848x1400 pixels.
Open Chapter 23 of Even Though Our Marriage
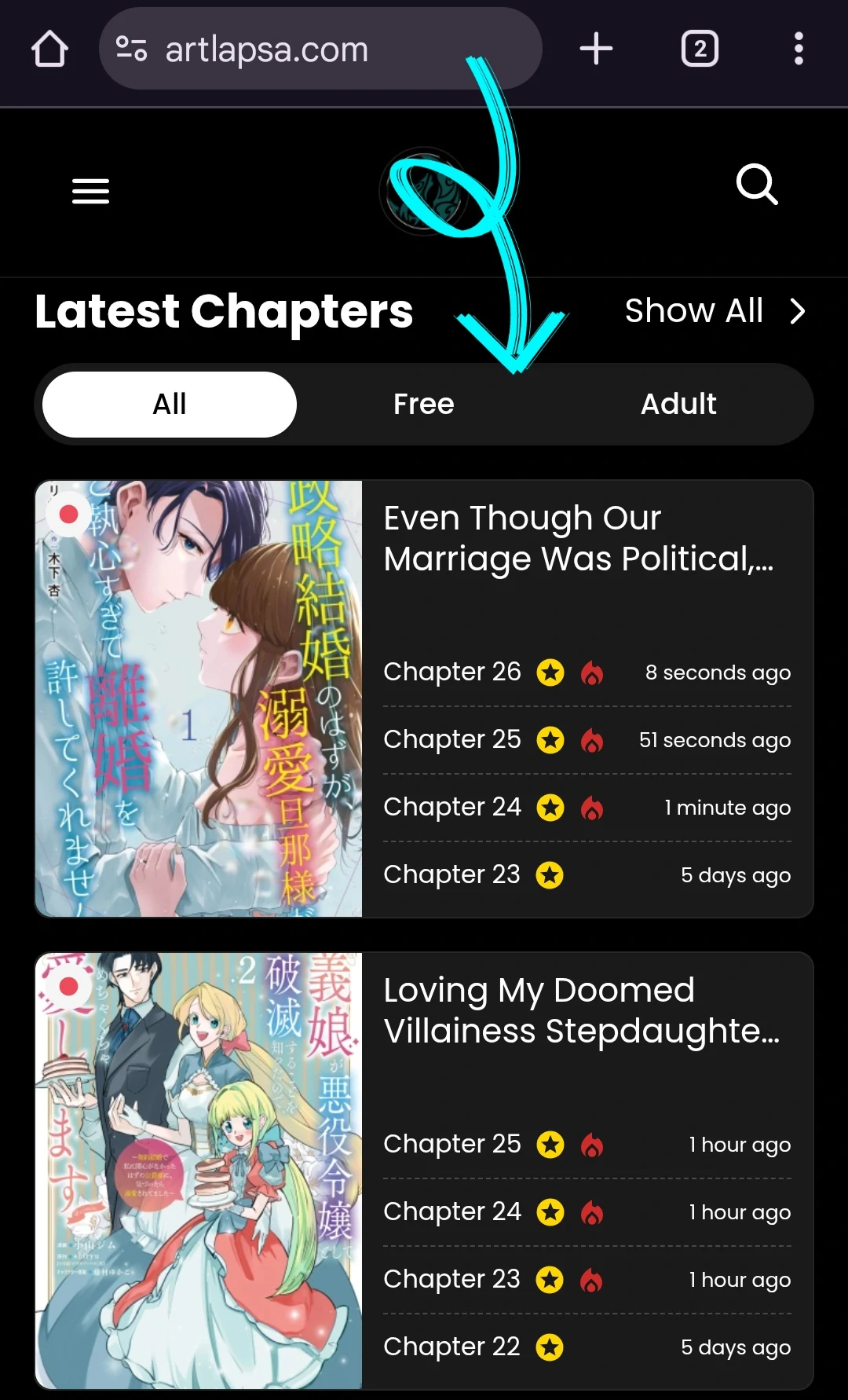[x=452, y=874]
